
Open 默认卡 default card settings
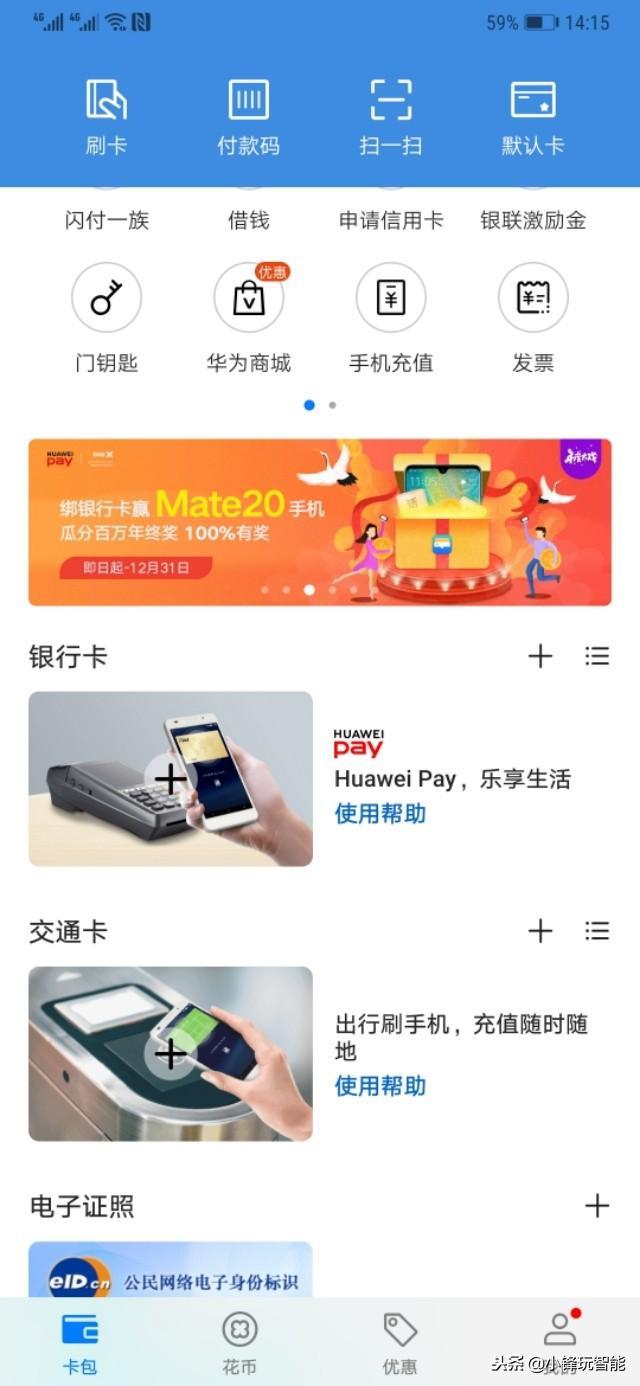[x=533, y=118]
